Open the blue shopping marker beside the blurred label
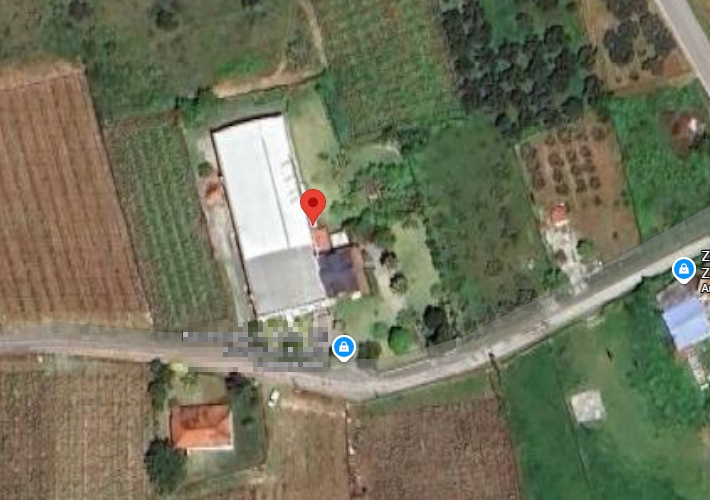This screenshot has width=710, height=500. tap(343, 347)
